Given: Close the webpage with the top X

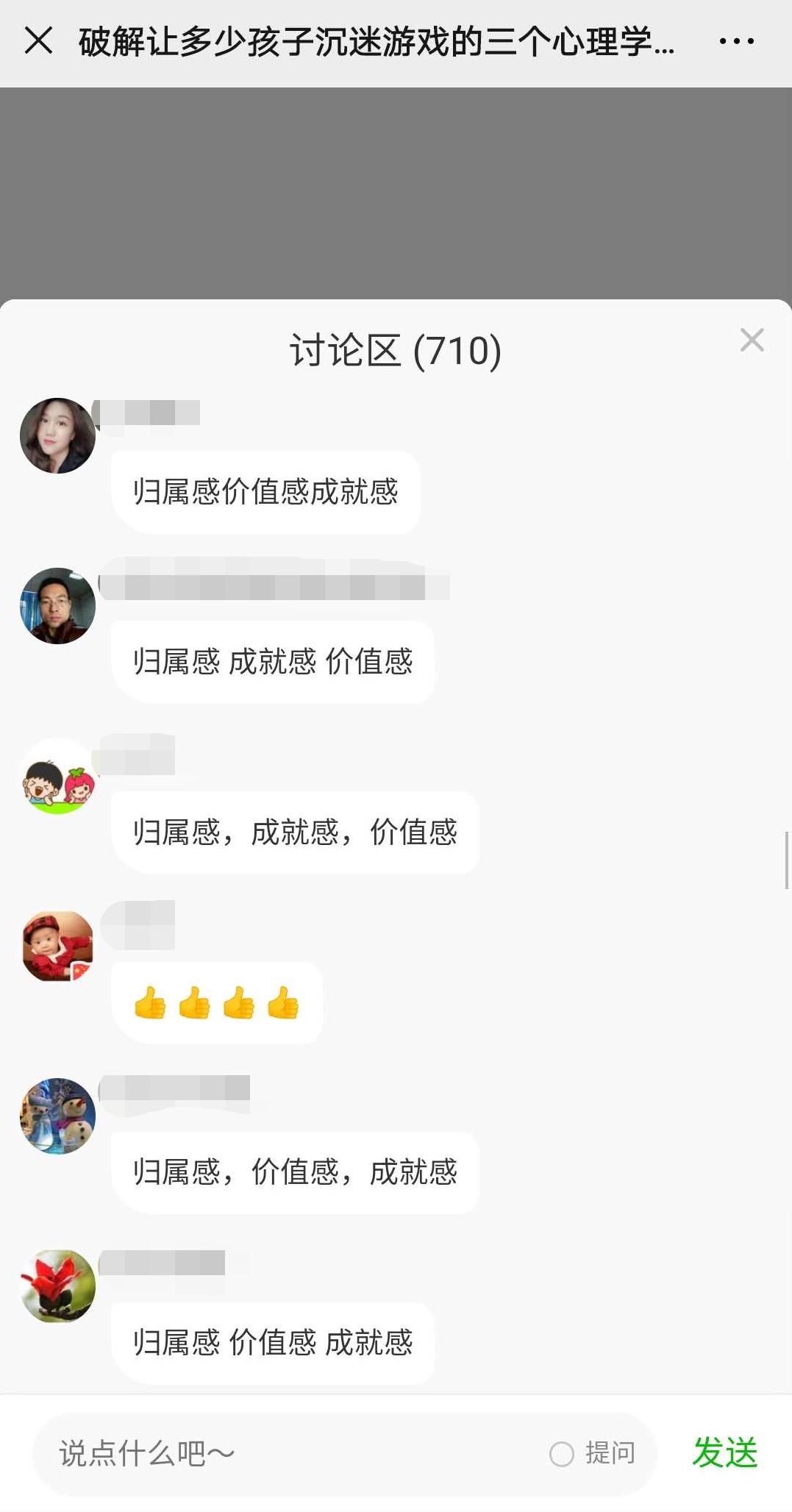Looking at the screenshot, I should [x=38, y=40].
